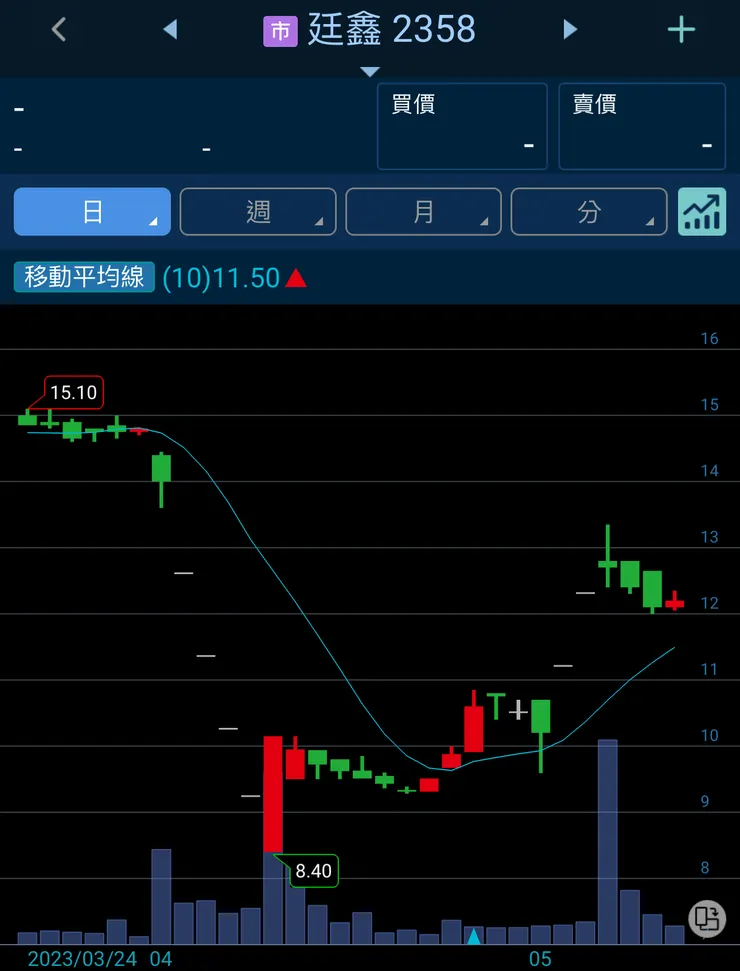The image size is (740, 971).
Task: Tap the 賣價 ask price box
Action: pos(642,126)
